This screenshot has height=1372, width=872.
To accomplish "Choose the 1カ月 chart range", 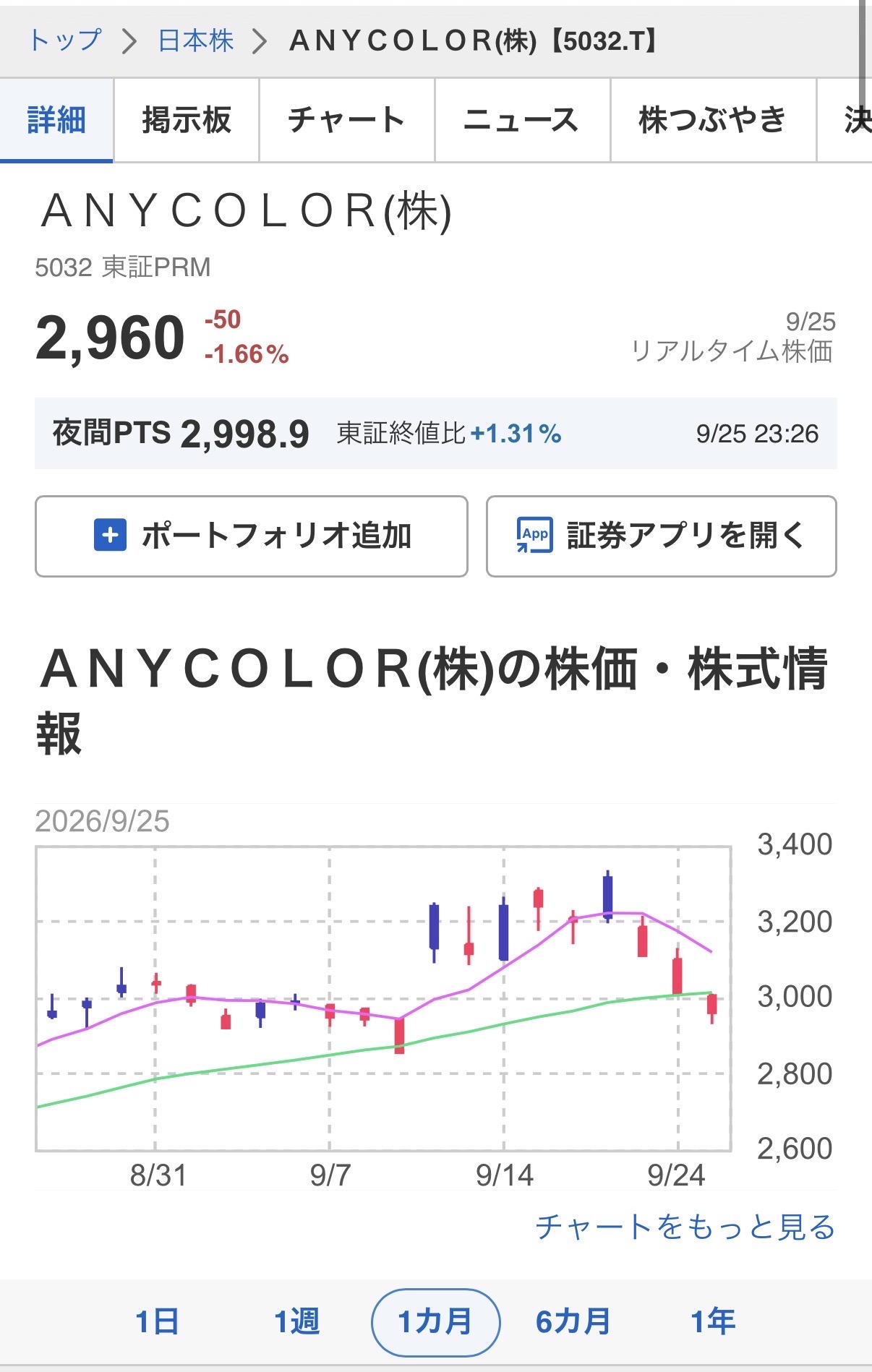I will pyautogui.click(x=435, y=1322).
